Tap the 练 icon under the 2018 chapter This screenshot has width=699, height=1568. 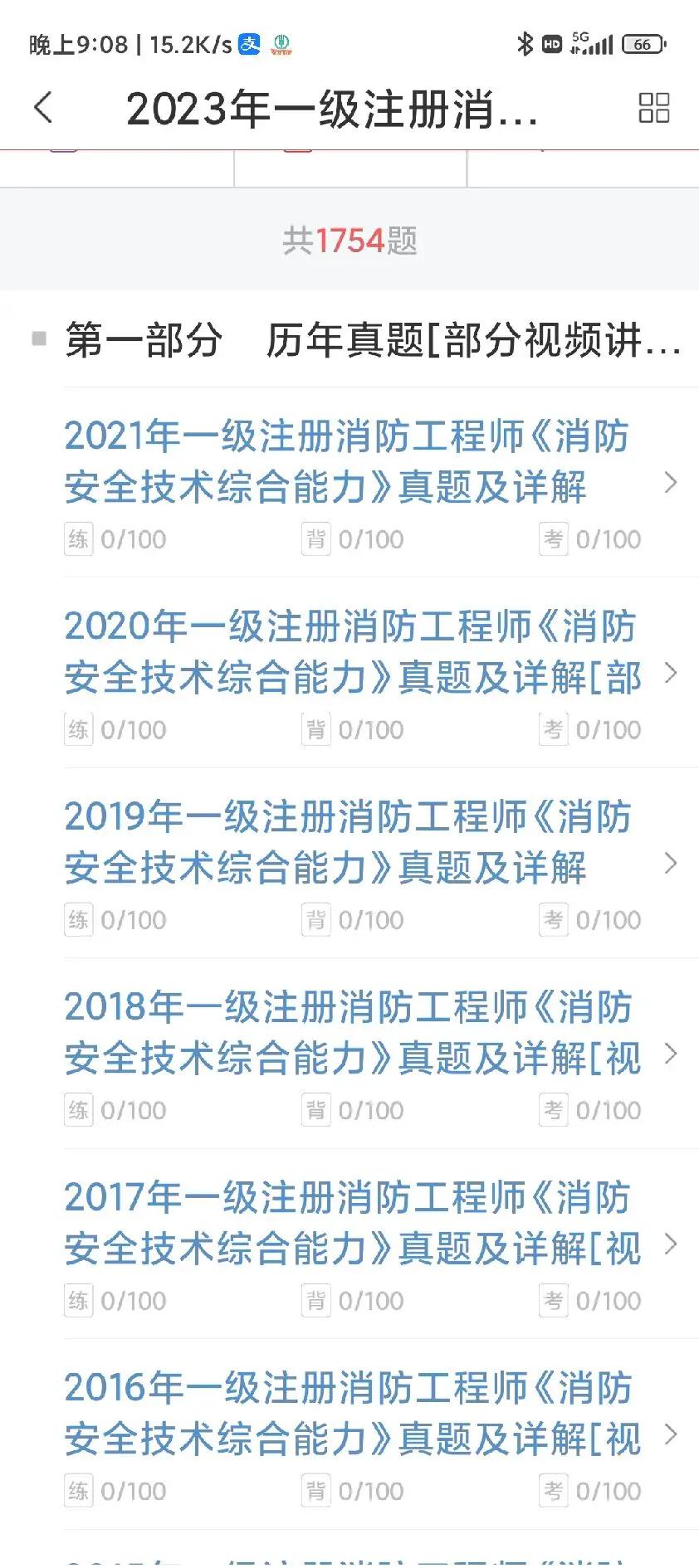(x=79, y=1109)
